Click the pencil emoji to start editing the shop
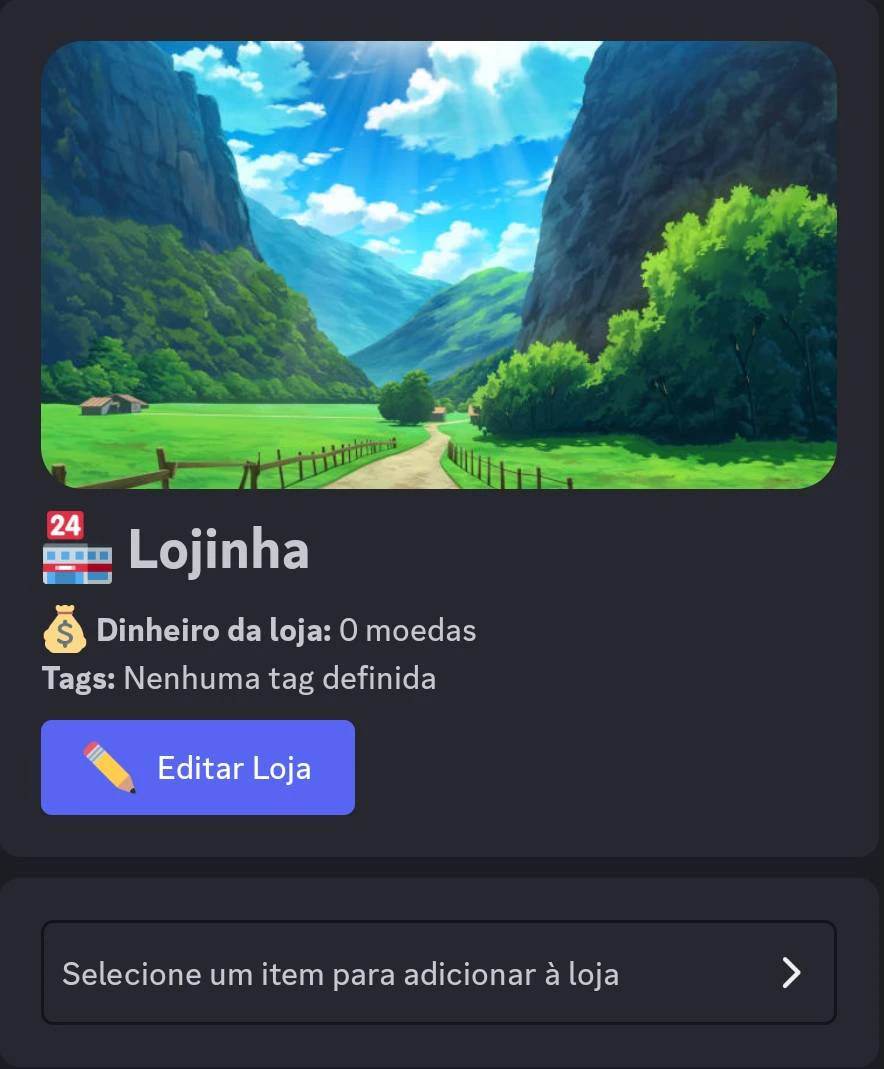The height and width of the screenshot is (1069, 884). tap(112, 766)
